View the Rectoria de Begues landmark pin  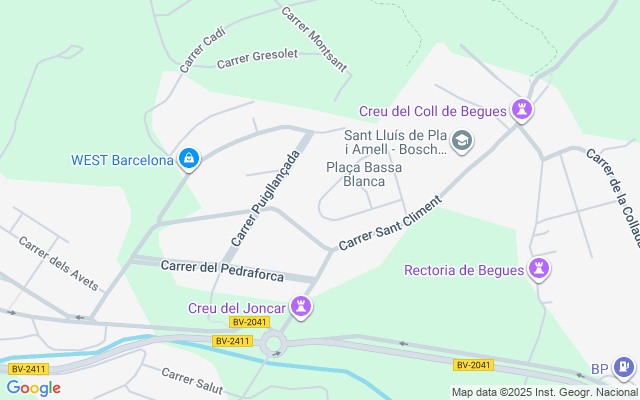540,269
